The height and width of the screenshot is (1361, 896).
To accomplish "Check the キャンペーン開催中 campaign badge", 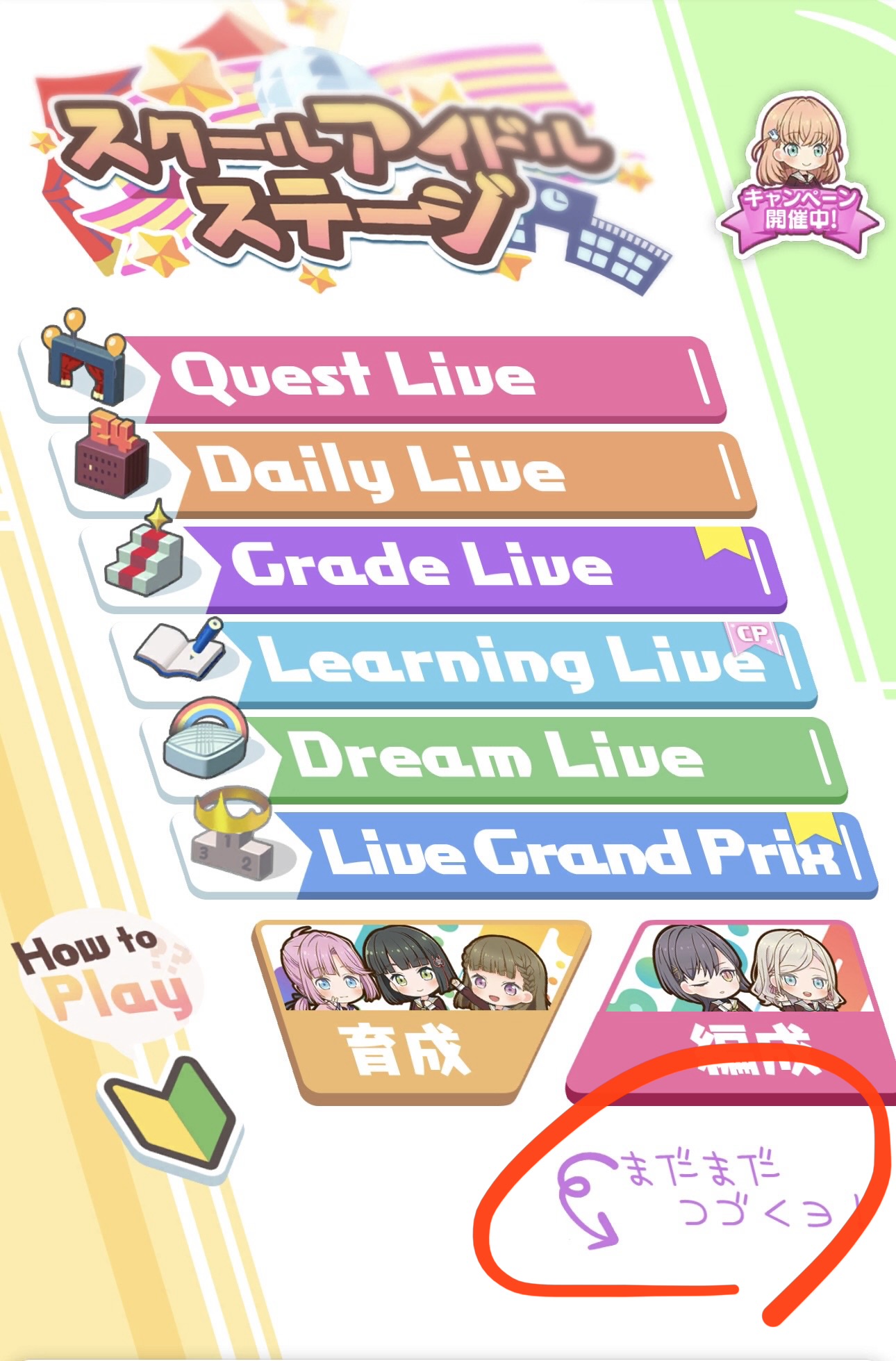I will [801, 181].
